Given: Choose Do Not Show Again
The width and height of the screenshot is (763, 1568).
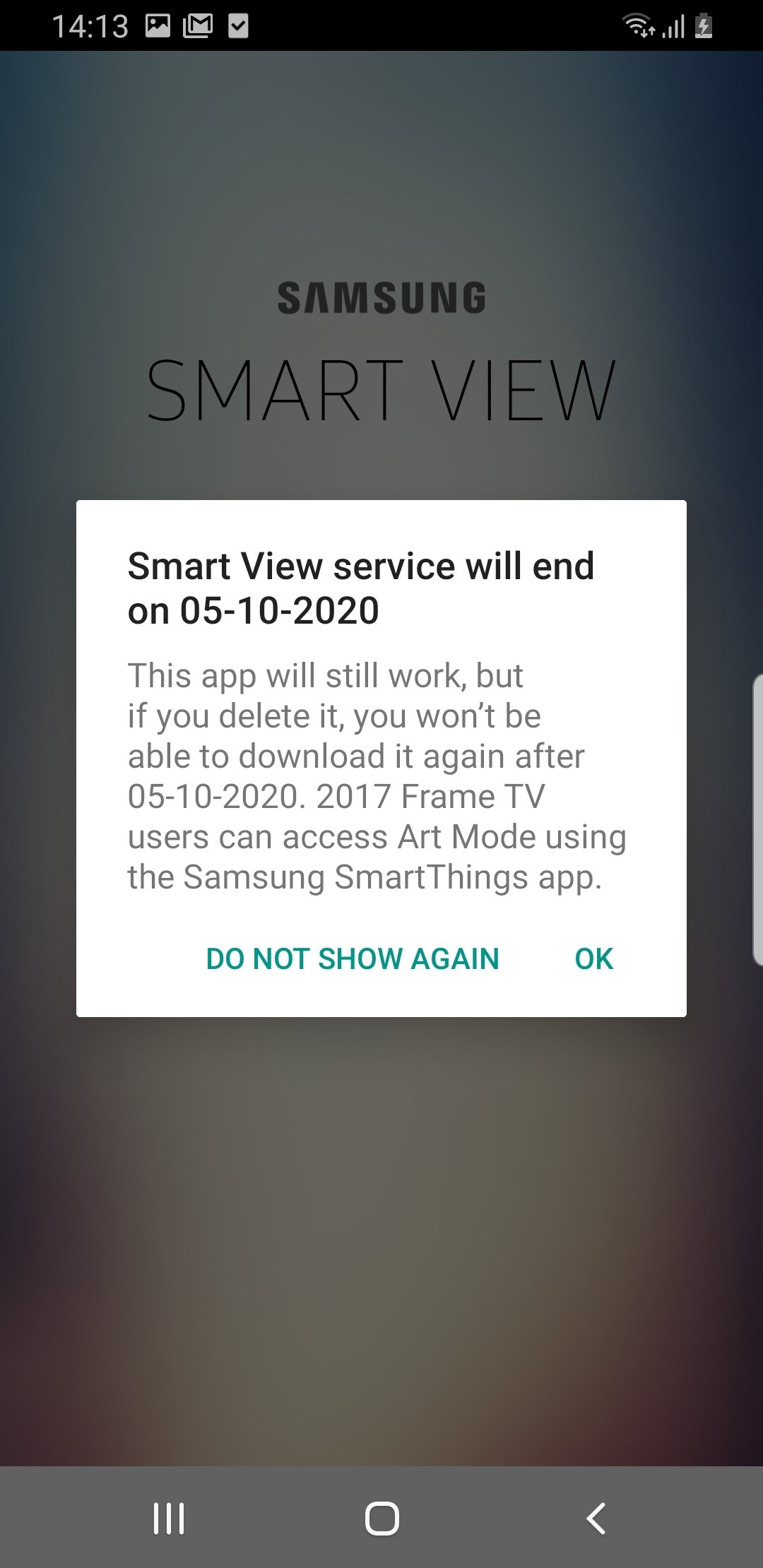Looking at the screenshot, I should 353,959.
